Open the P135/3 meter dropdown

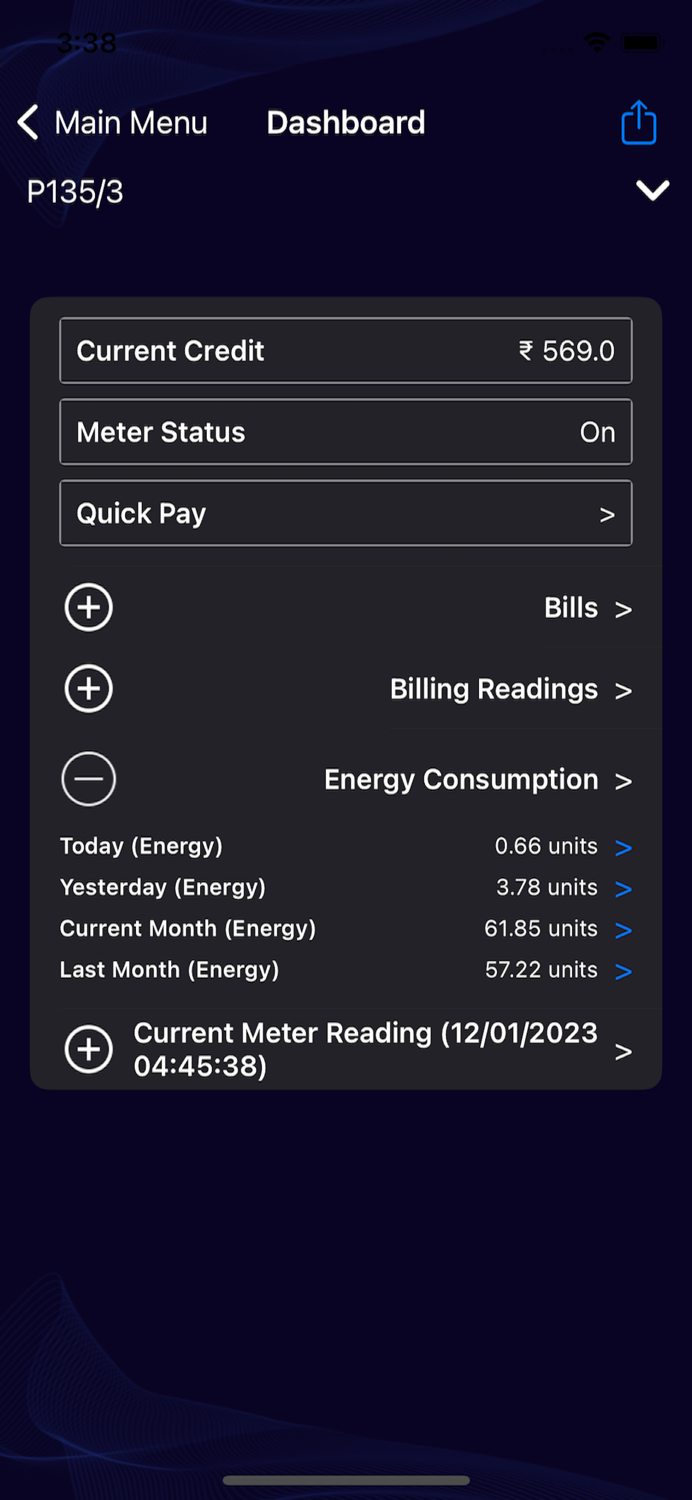[653, 190]
